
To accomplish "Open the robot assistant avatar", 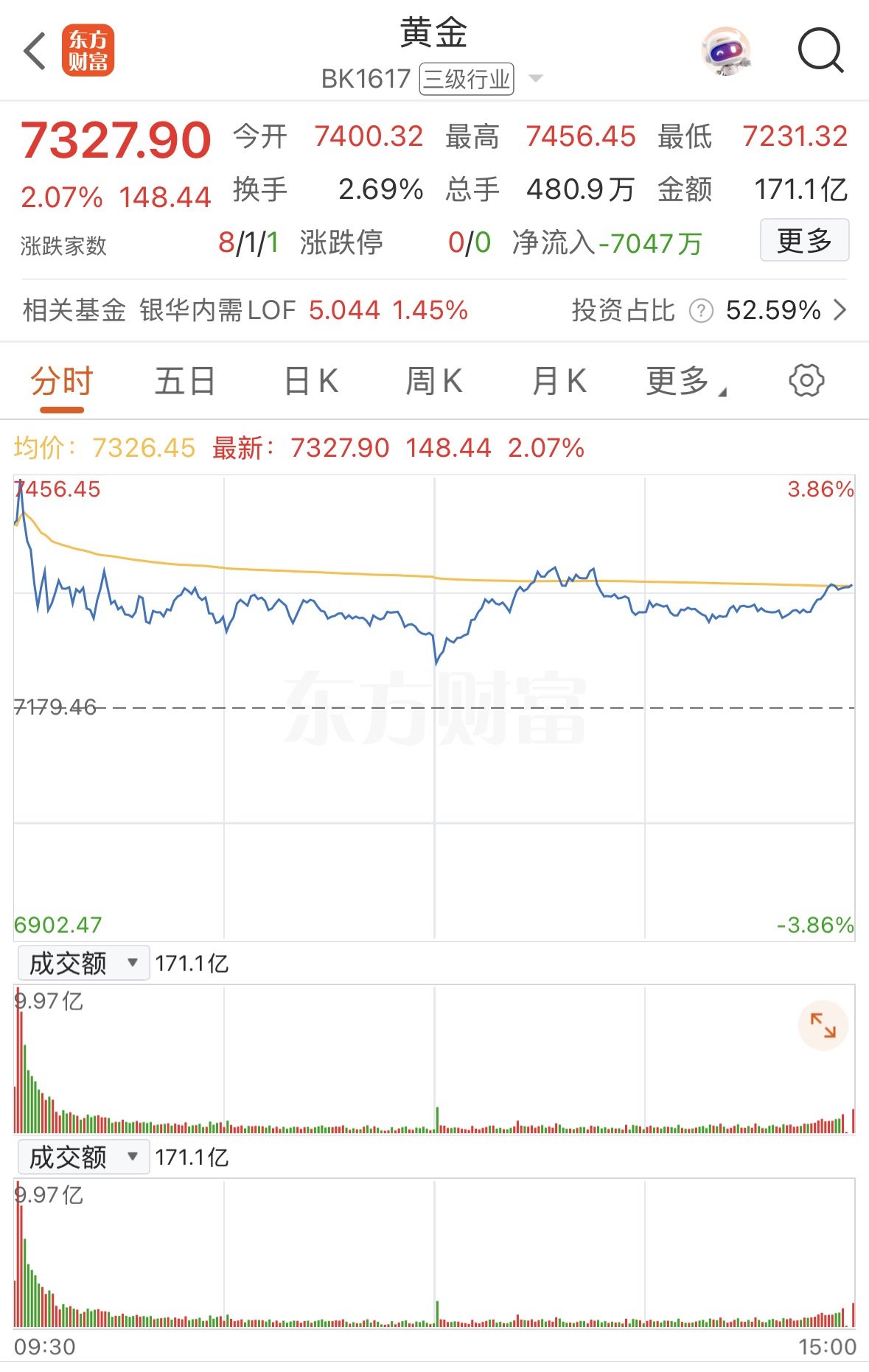I will (726, 52).
